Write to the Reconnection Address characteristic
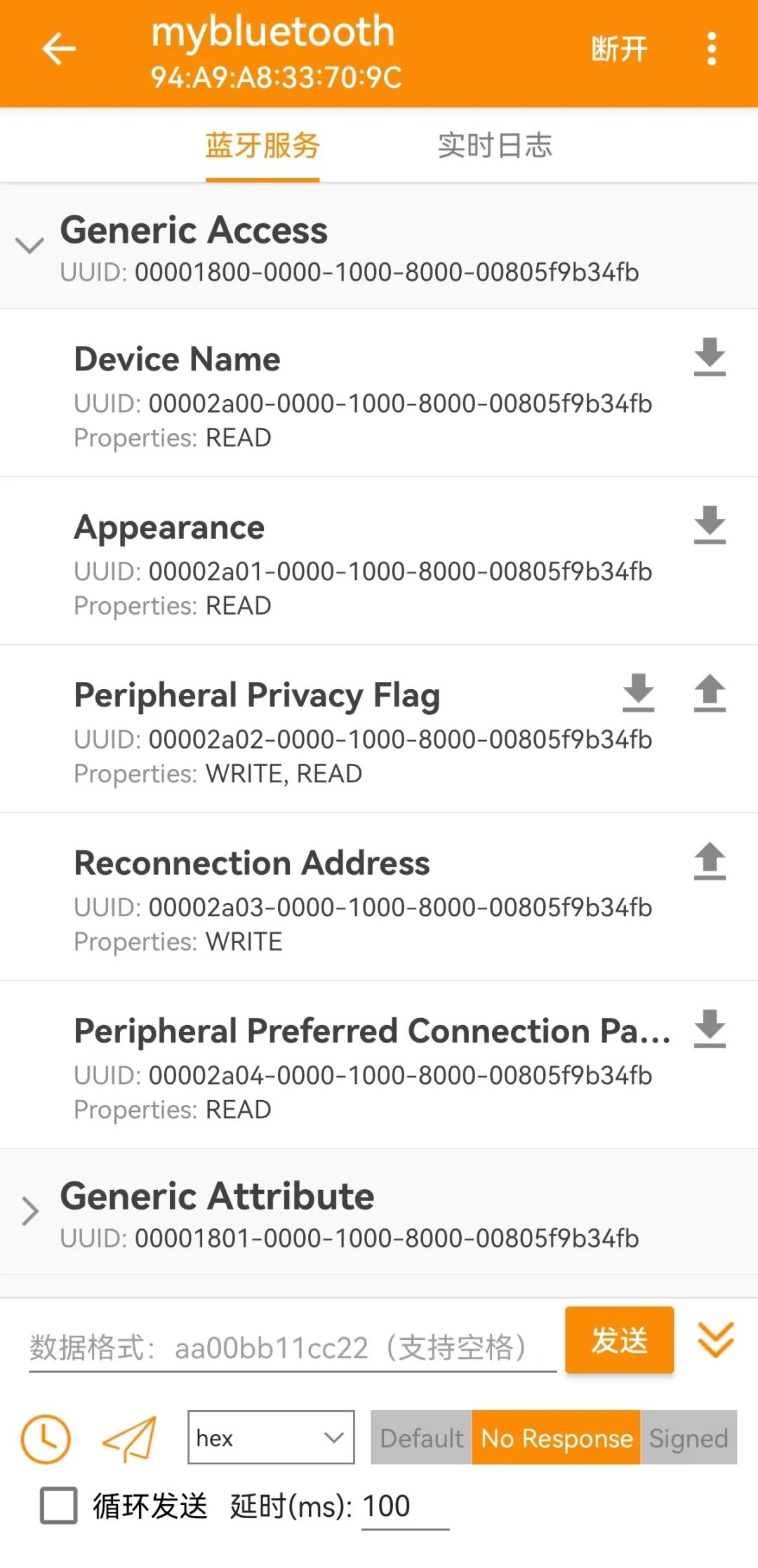 point(710,860)
